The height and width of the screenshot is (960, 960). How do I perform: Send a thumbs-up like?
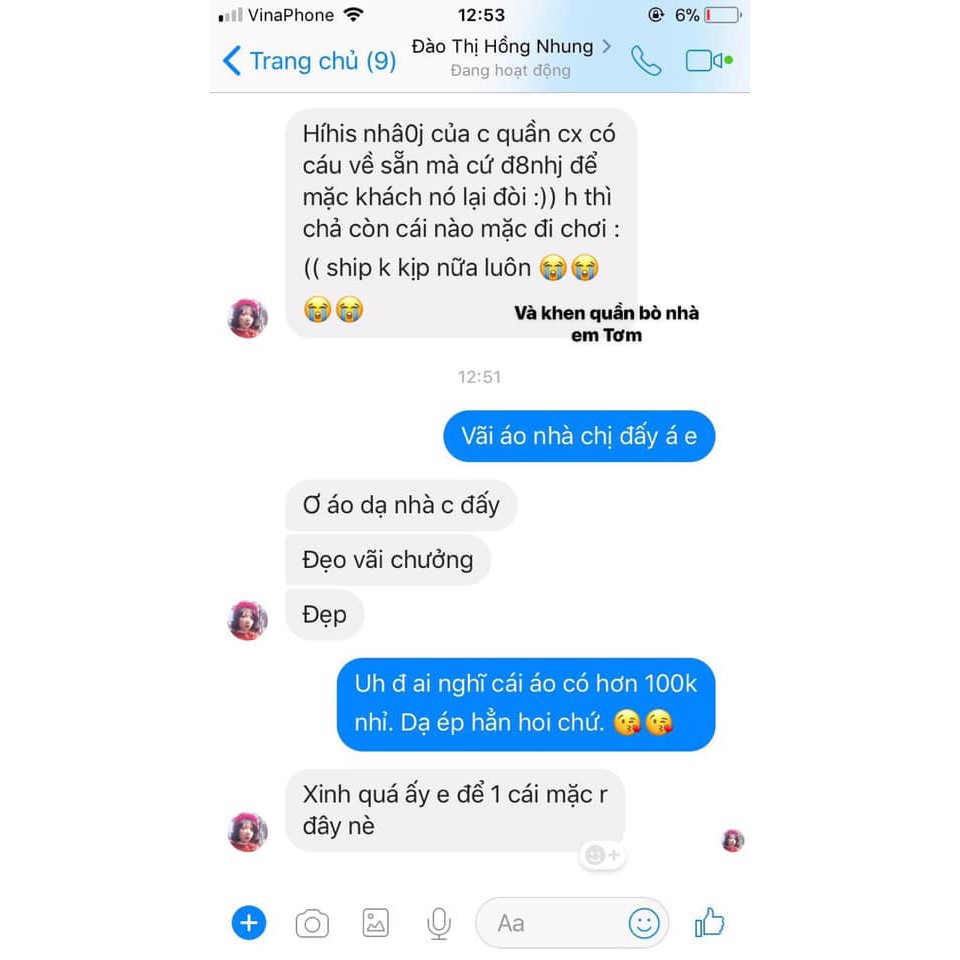coord(709,922)
